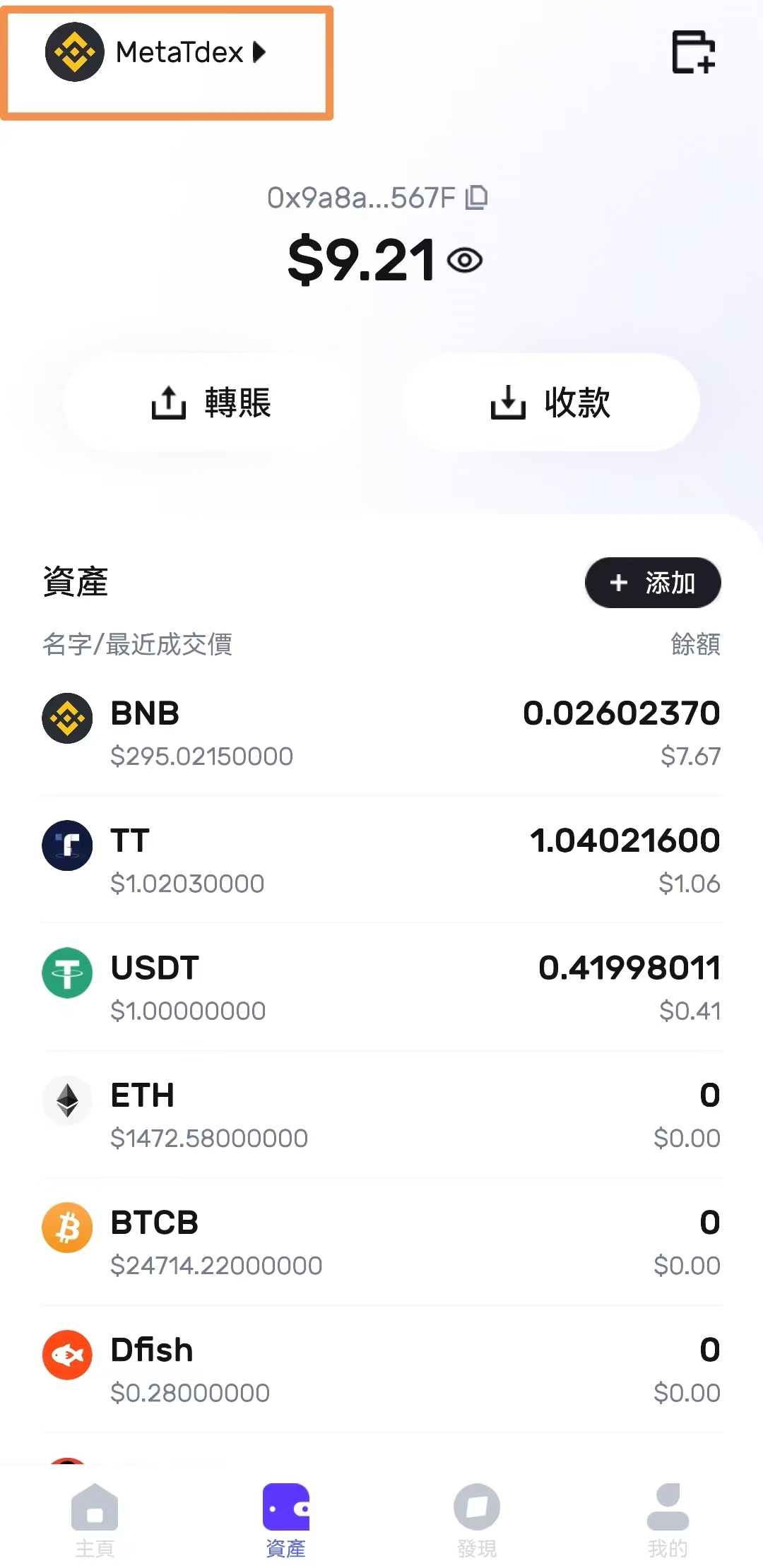Switch to the 我的 profile tab
The width and height of the screenshot is (763, 1568).
(x=668, y=1520)
